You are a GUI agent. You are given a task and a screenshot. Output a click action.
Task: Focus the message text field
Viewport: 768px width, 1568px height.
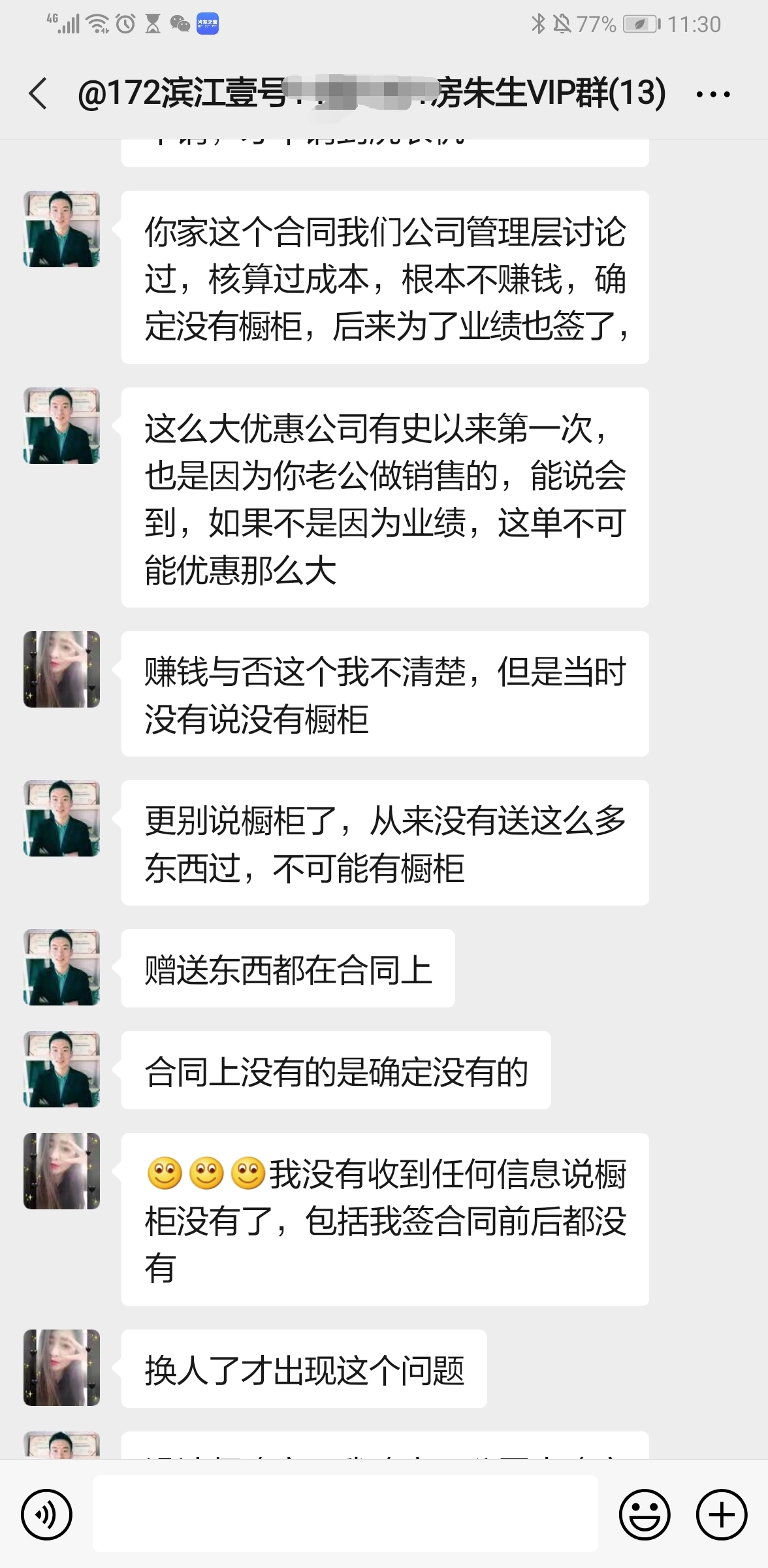click(x=345, y=1514)
